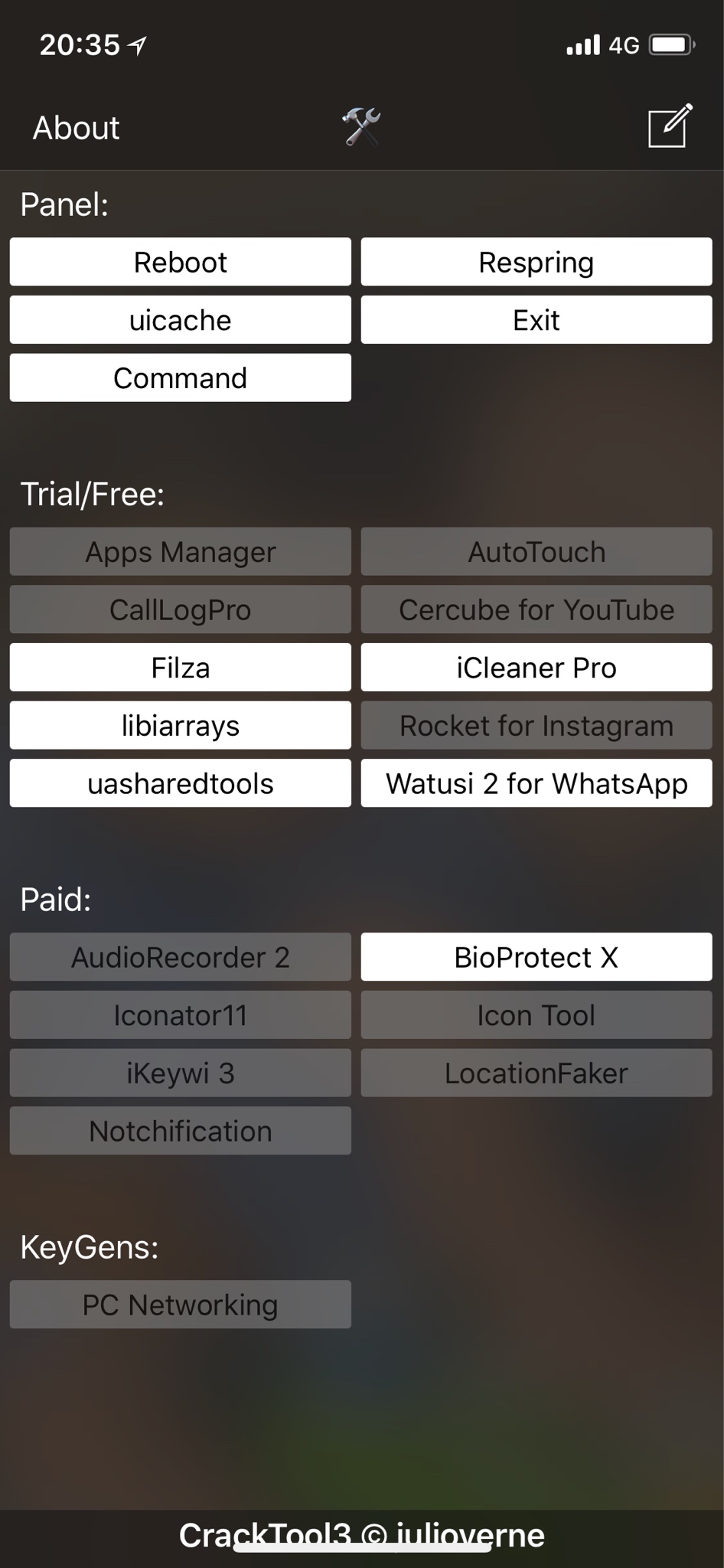Open the About page

tap(76, 128)
